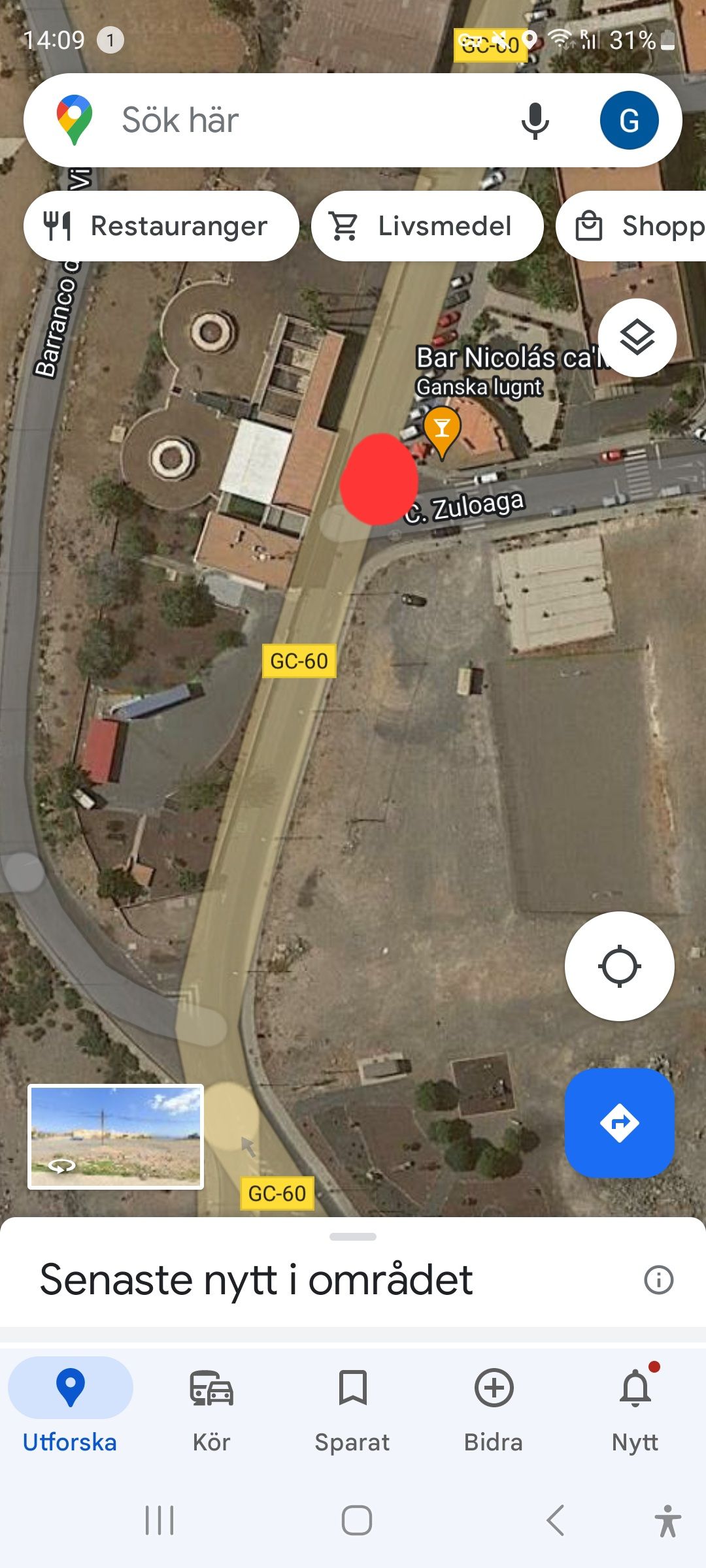
Task: Select the Shopping chip
Action: (631, 226)
